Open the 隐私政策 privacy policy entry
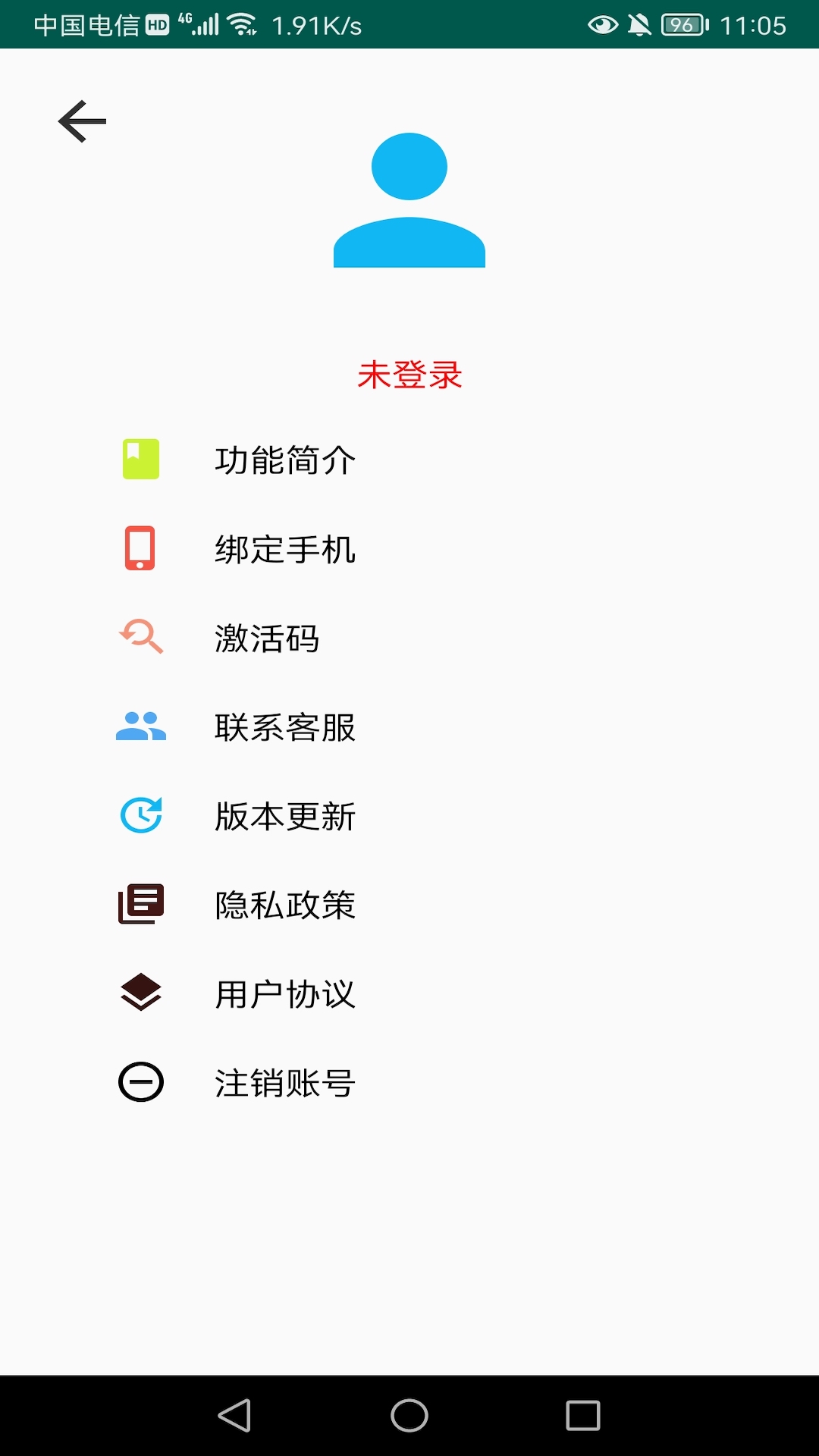819x1456 pixels. tap(285, 904)
